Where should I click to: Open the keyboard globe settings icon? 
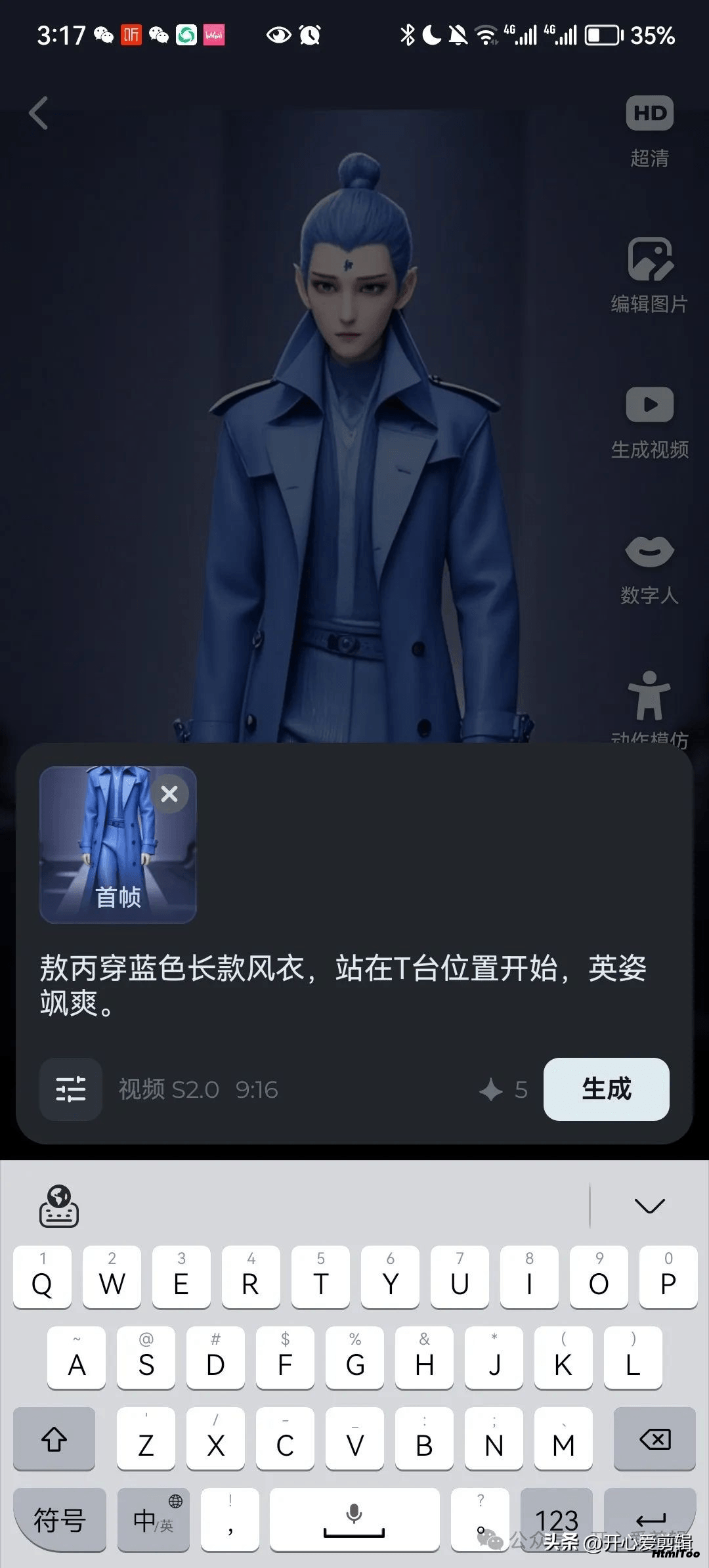[x=59, y=1206]
